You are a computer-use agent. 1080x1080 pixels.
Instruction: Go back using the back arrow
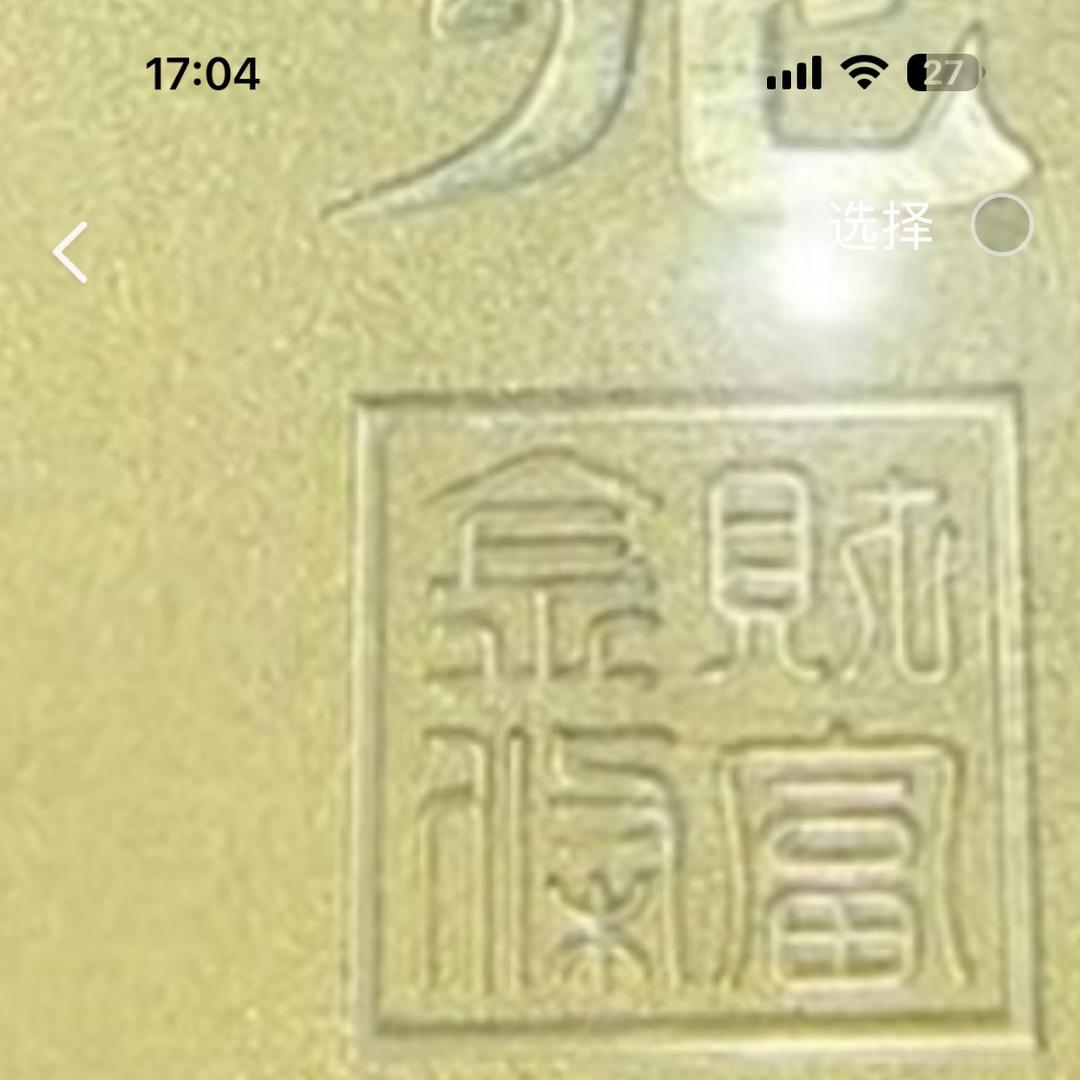pos(71,252)
